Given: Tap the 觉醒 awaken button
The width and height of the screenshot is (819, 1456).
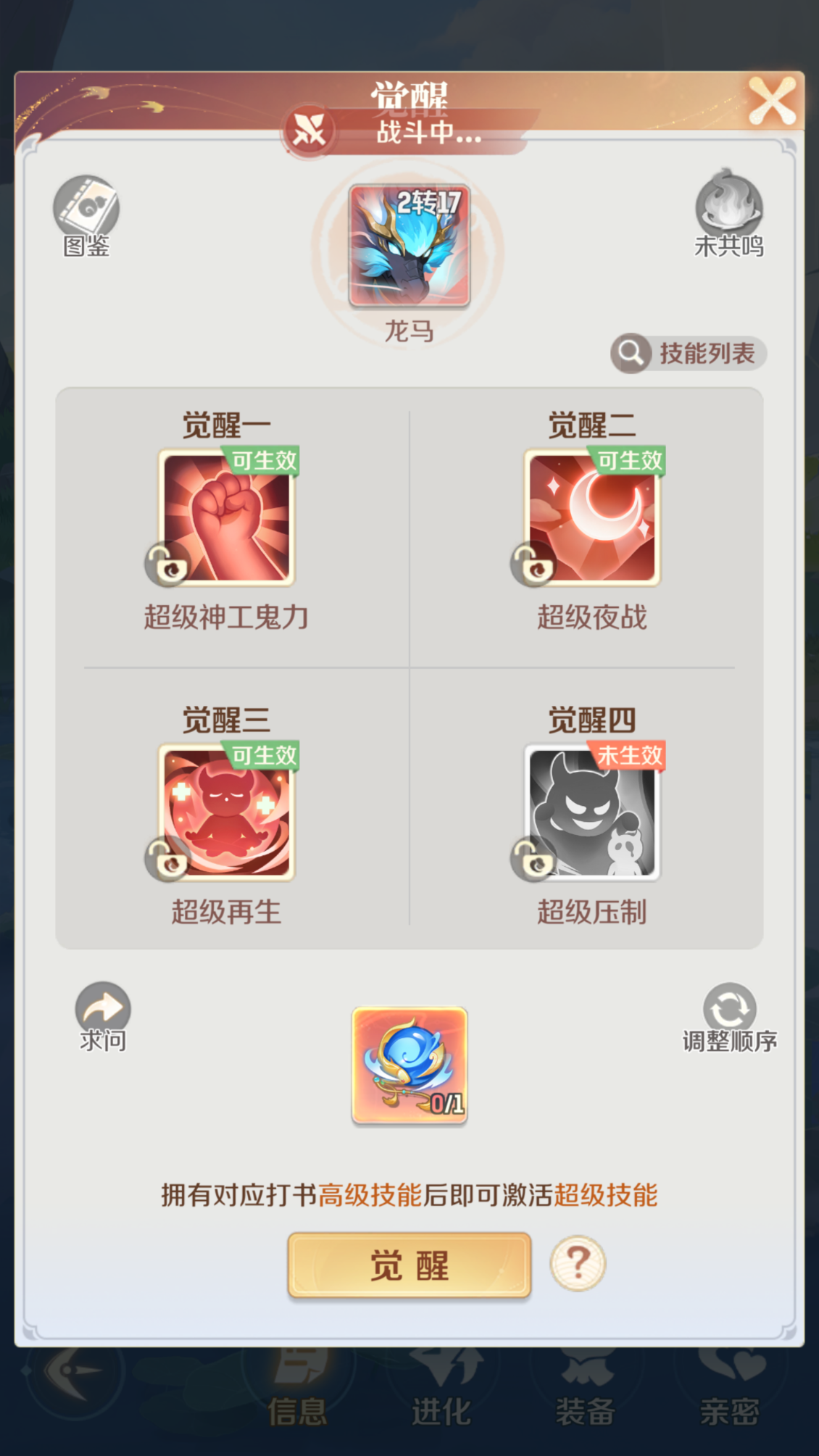Looking at the screenshot, I should (409, 1265).
